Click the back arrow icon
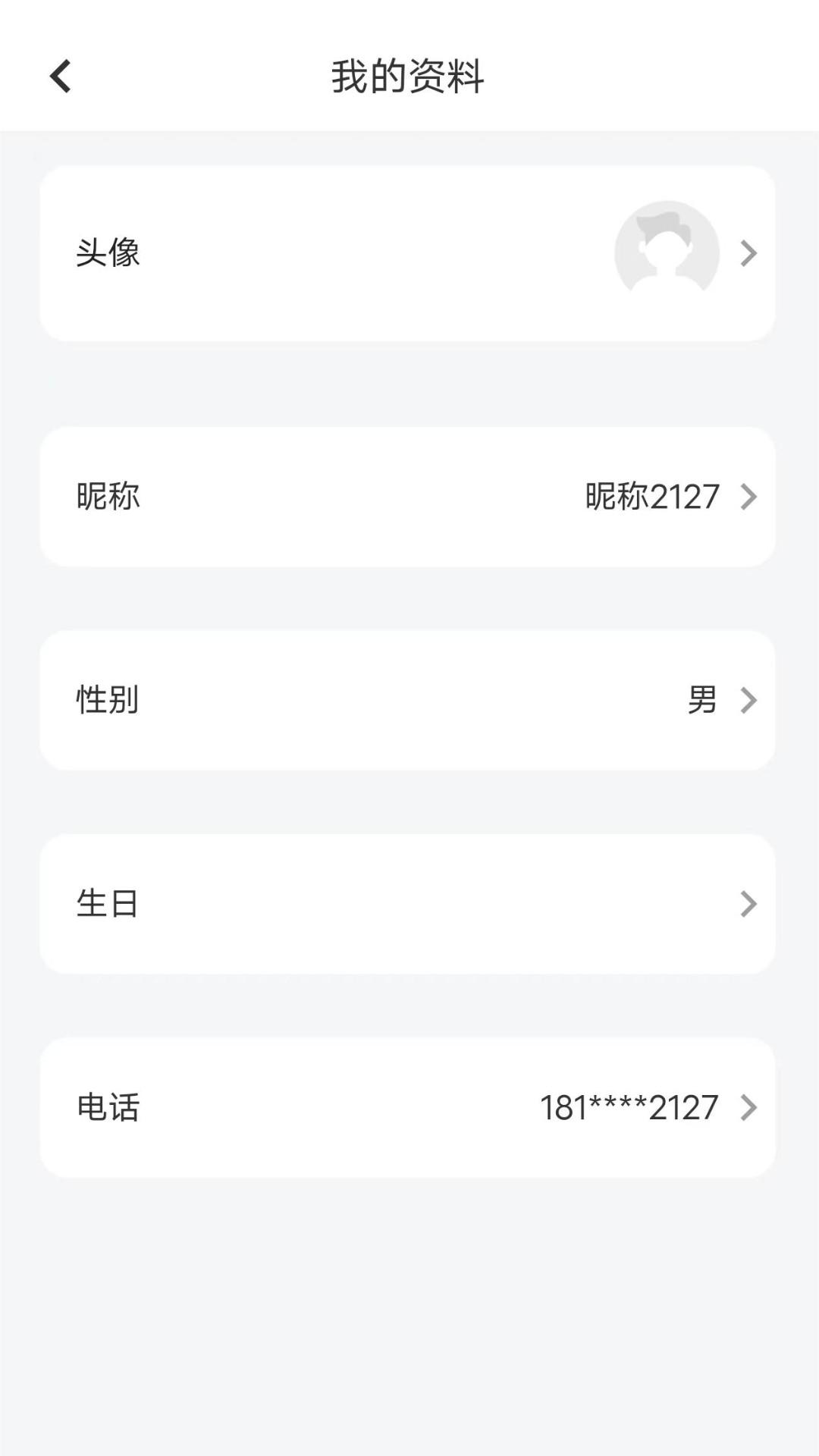Viewport: 819px width, 1456px height. pyautogui.click(x=61, y=76)
